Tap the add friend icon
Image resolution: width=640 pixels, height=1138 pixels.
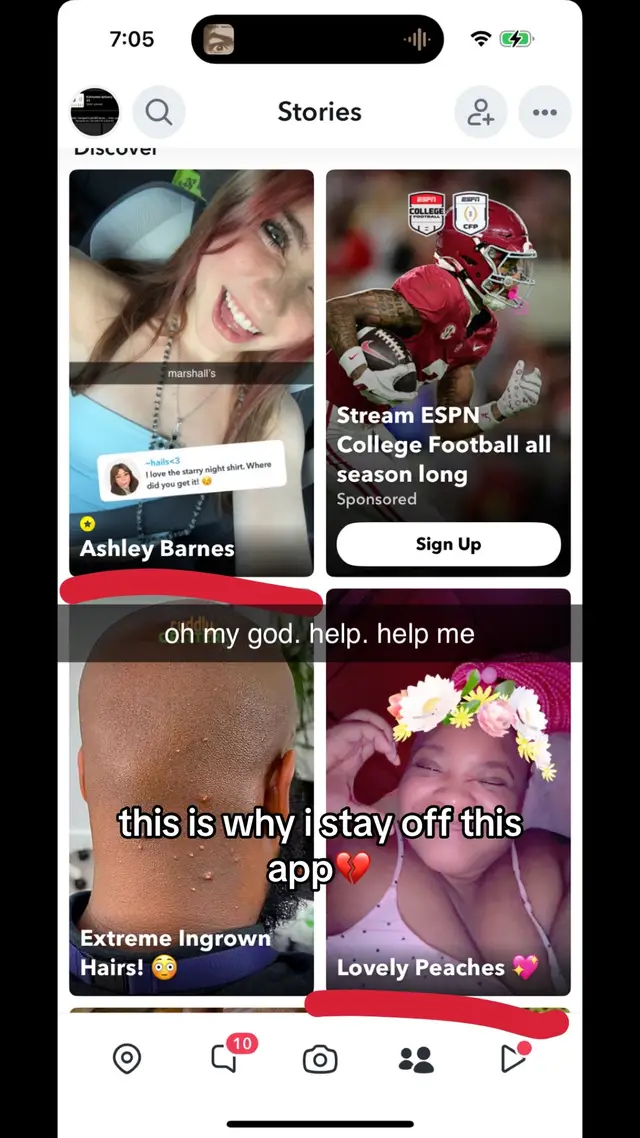tap(481, 112)
